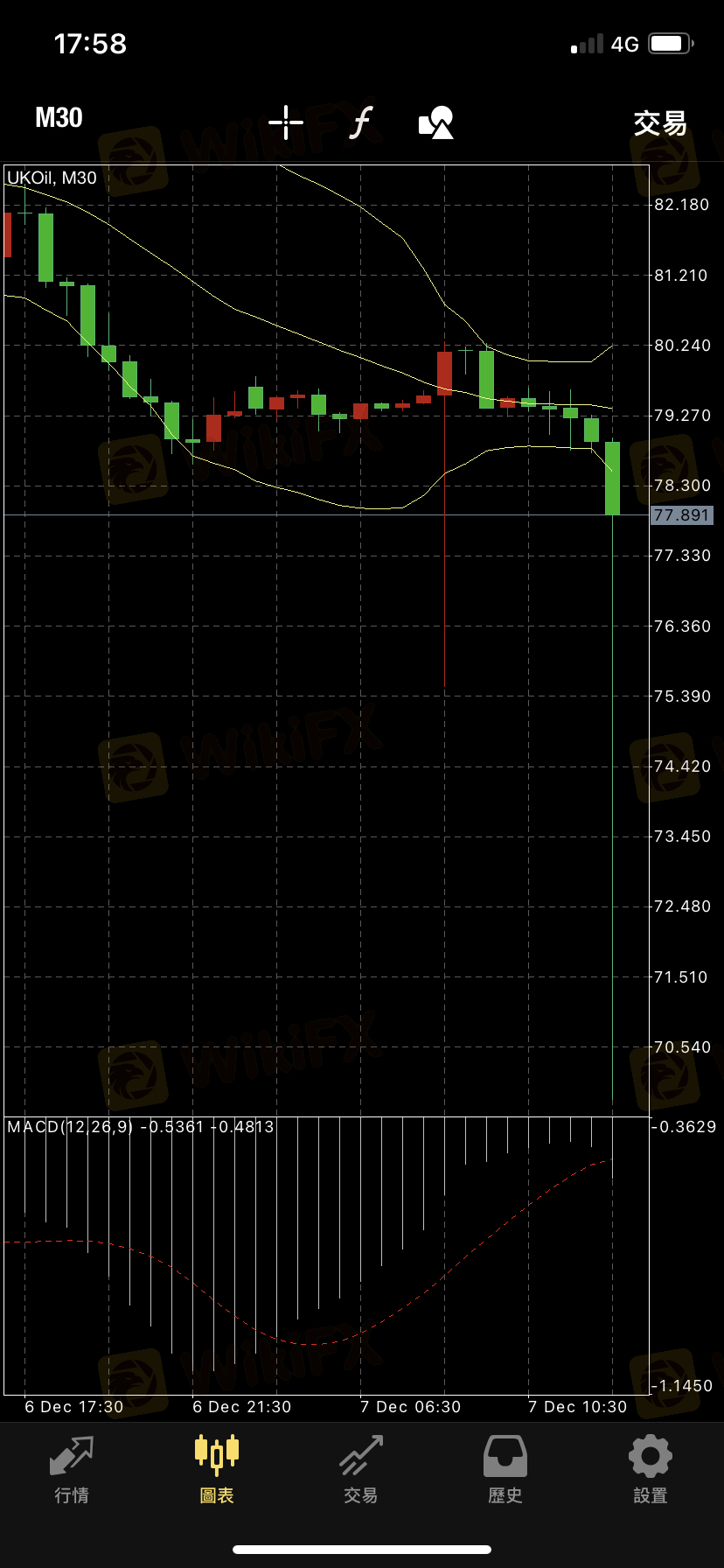Open the indicators function icon

(361, 122)
